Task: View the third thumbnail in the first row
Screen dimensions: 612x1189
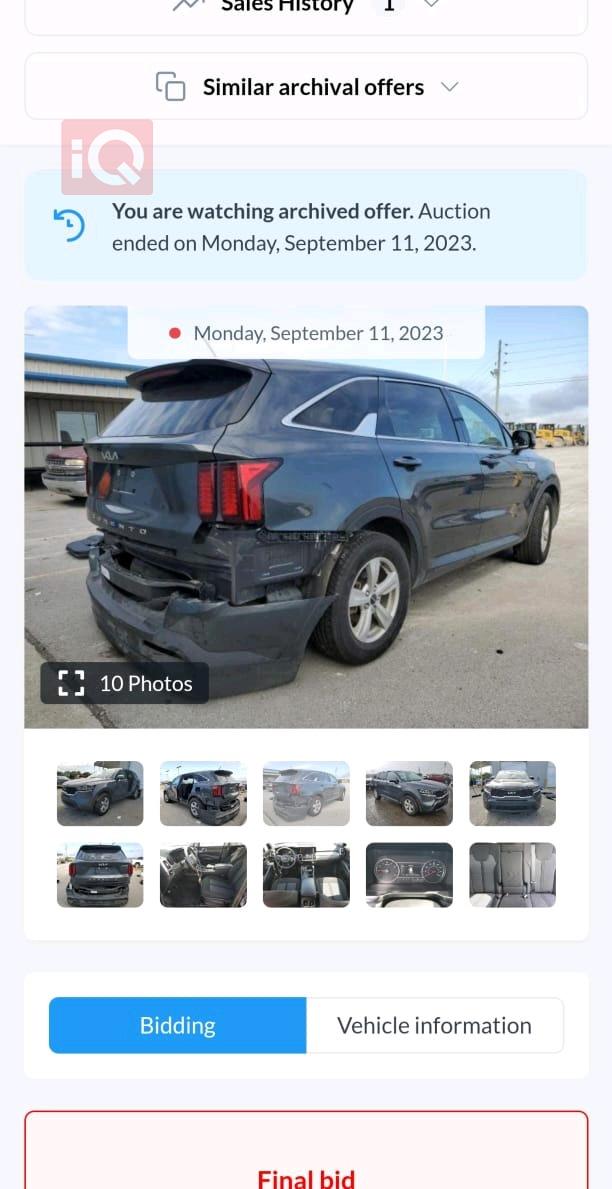Action: click(306, 793)
